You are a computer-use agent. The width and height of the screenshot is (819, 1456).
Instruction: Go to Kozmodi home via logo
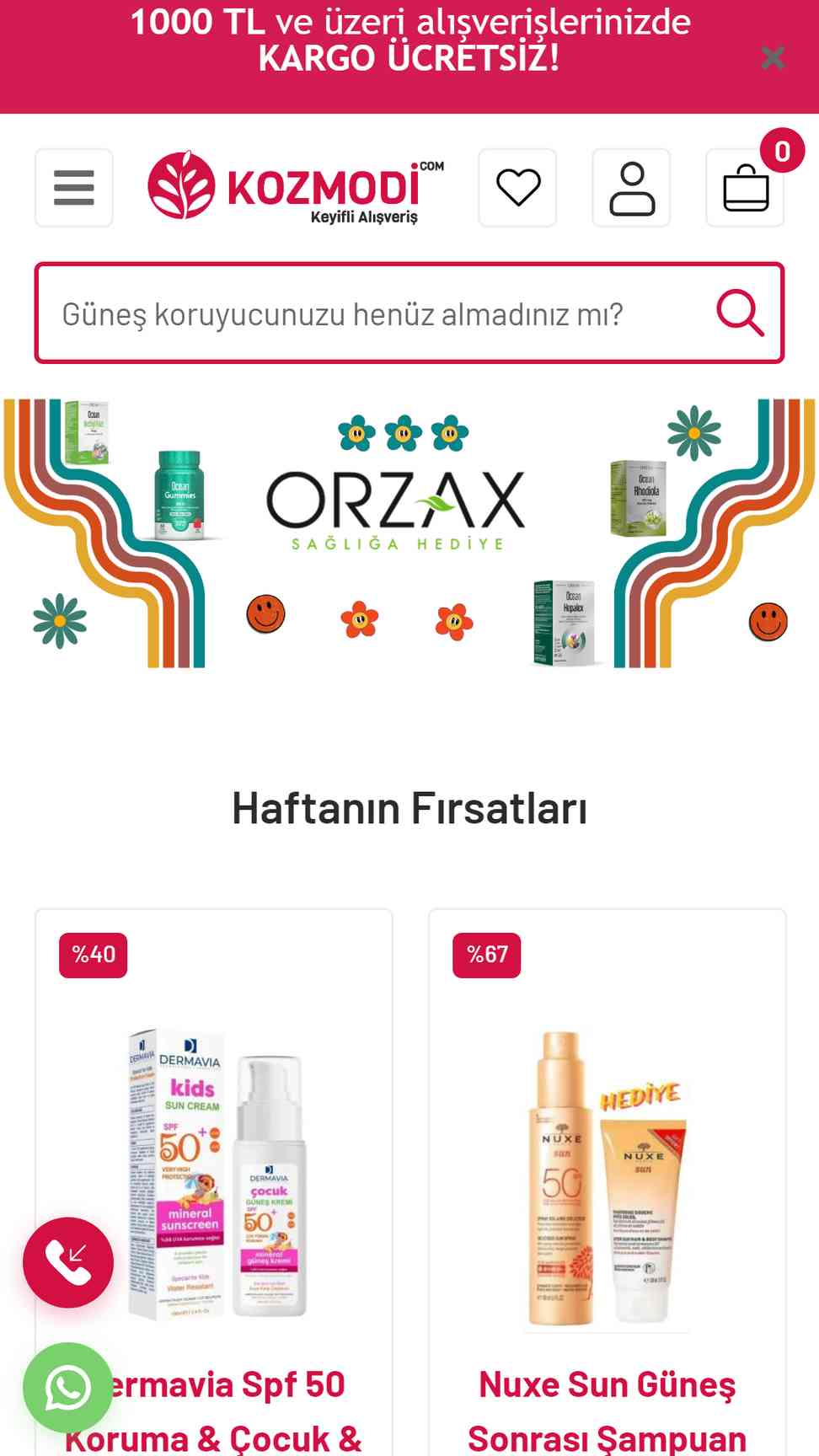pos(295,188)
